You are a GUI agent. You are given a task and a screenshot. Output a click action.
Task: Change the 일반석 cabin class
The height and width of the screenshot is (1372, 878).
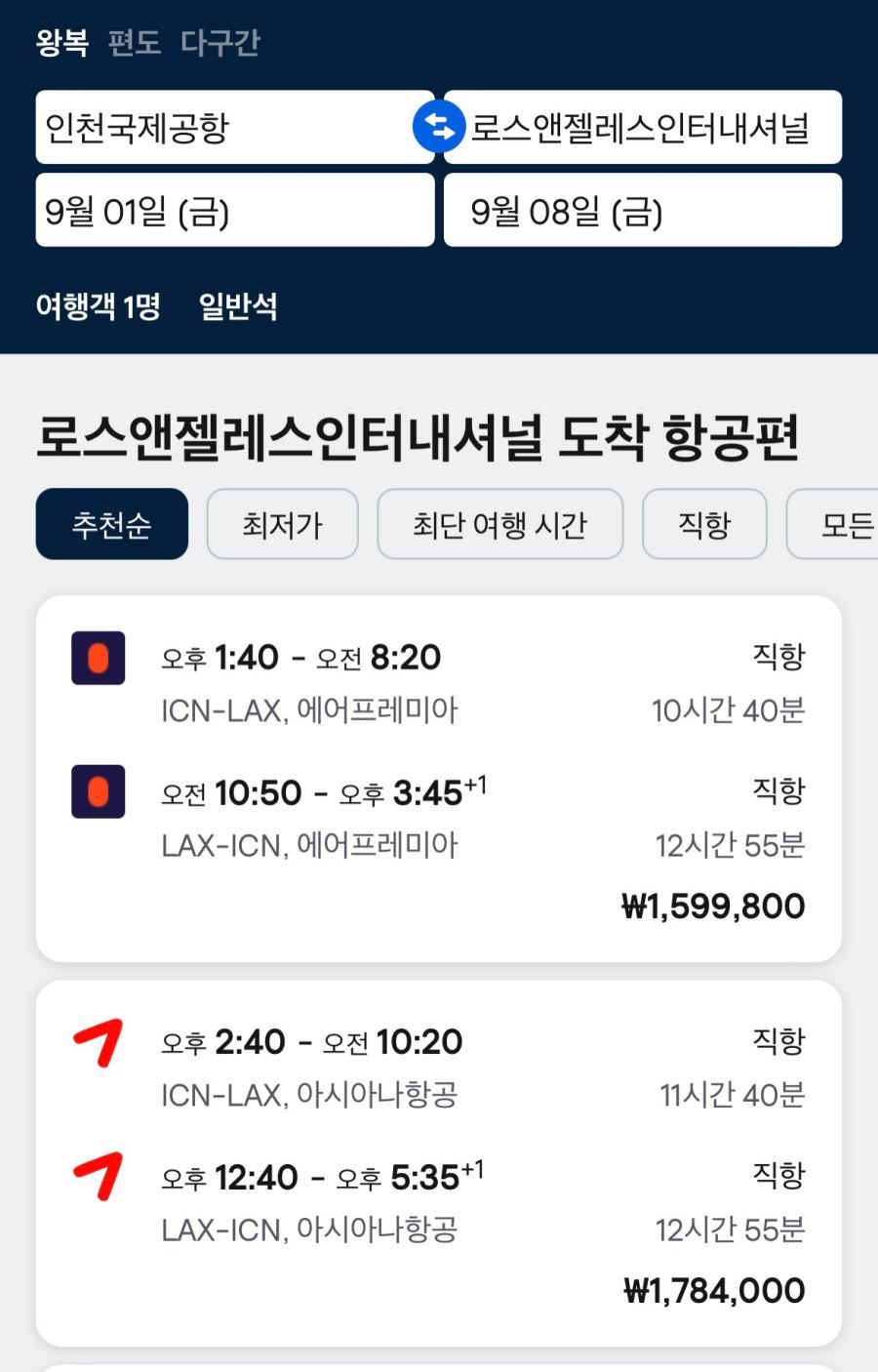238,306
